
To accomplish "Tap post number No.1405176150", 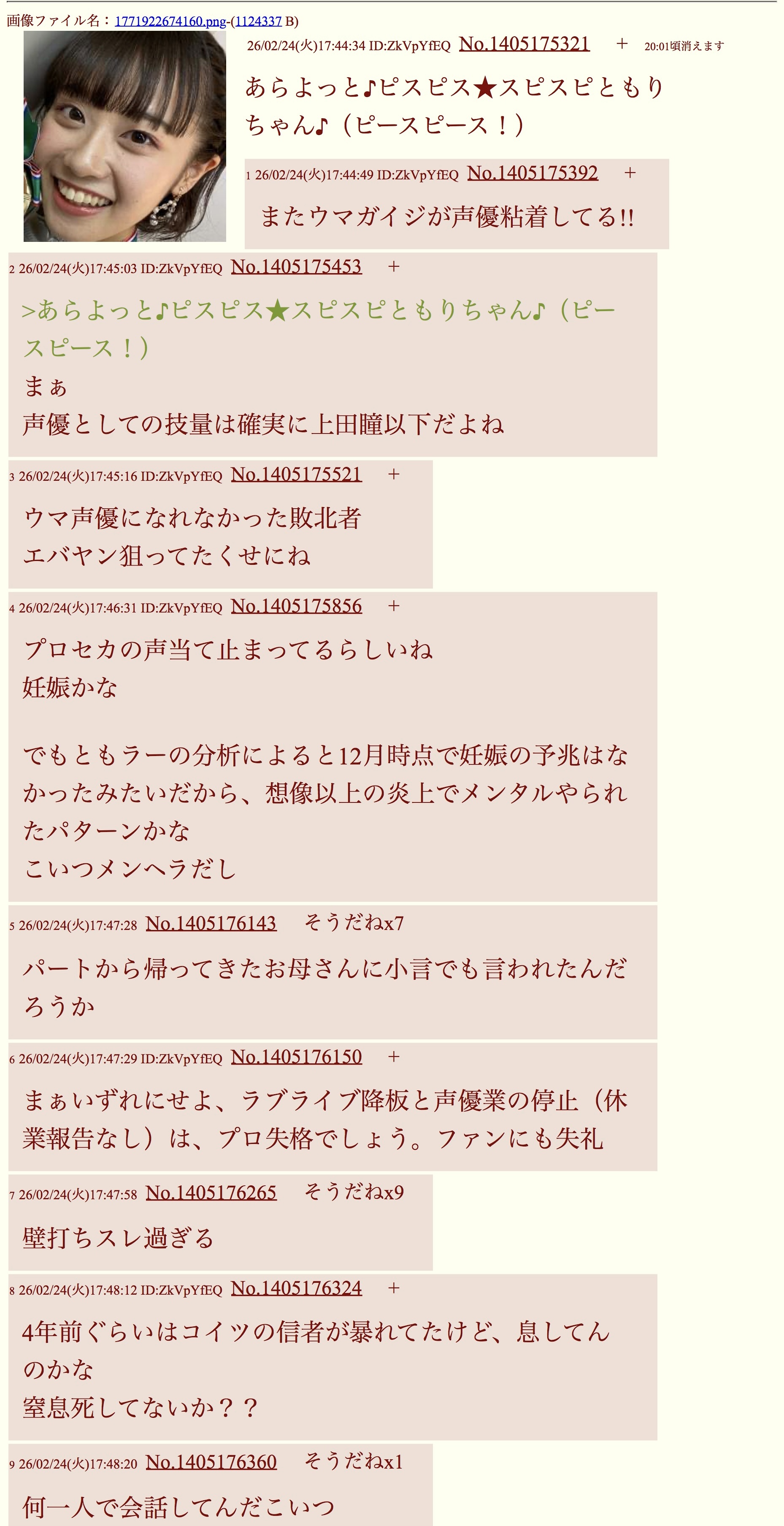I will (296, 1057).
